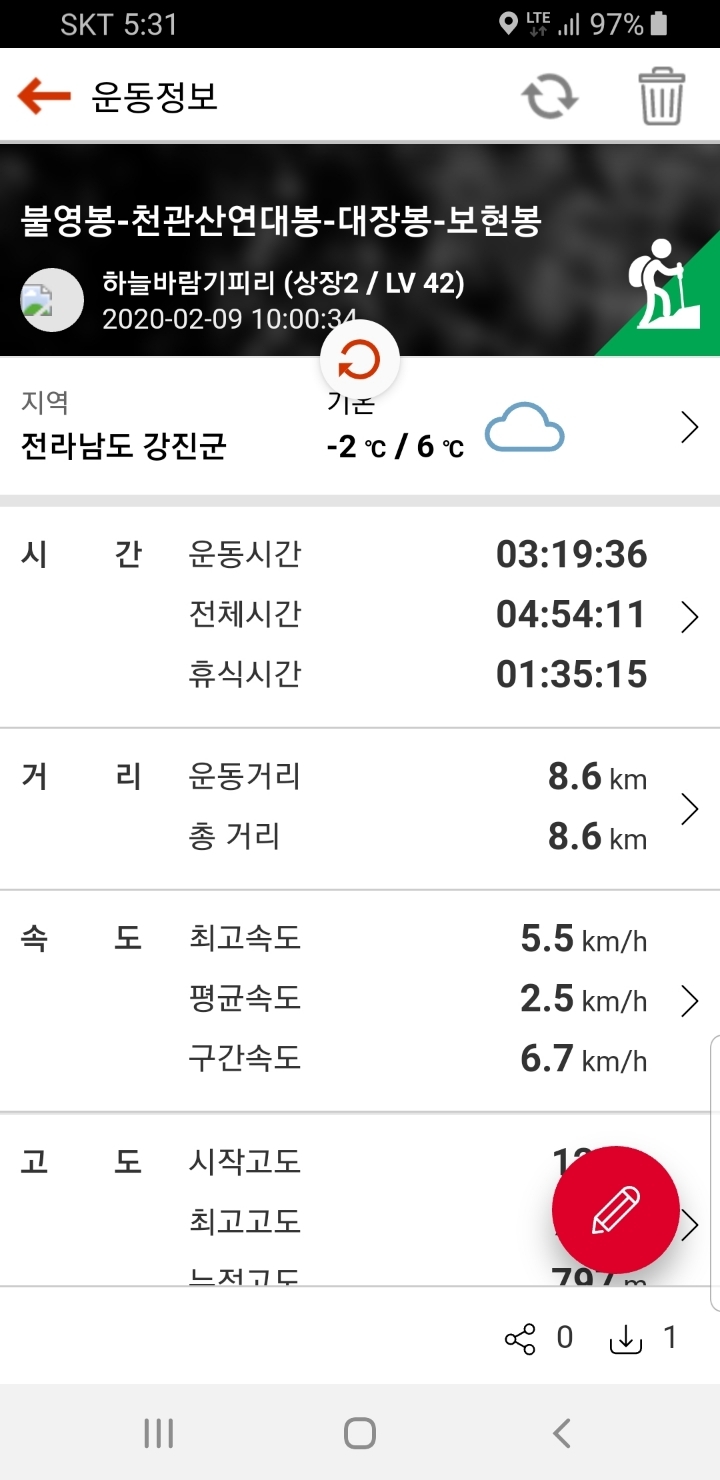720x1480 pixels.
Task: Go back using the red arrow
Action: tap(44, 97)
